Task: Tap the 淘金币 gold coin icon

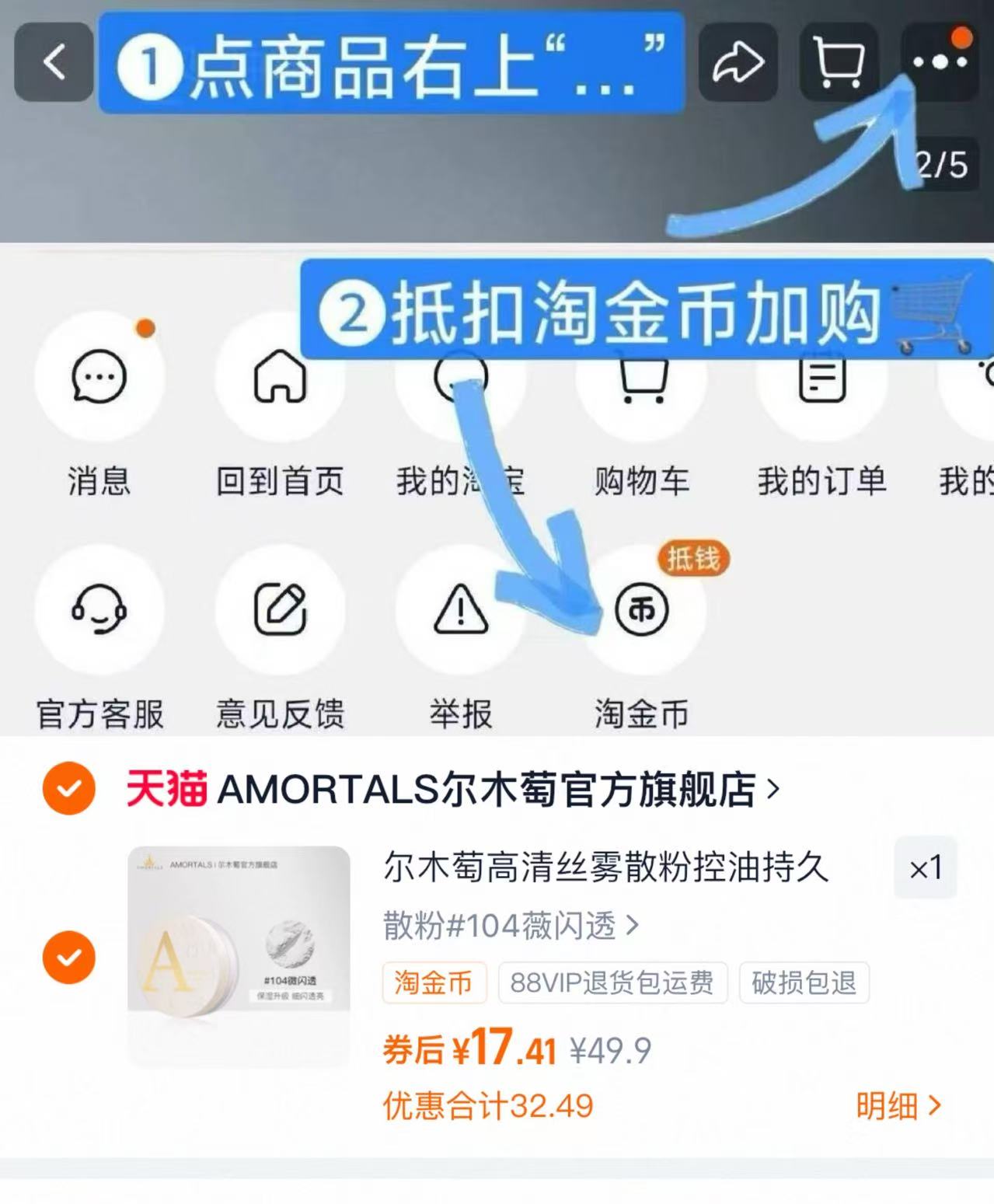Action: click(x=640, y=610)
